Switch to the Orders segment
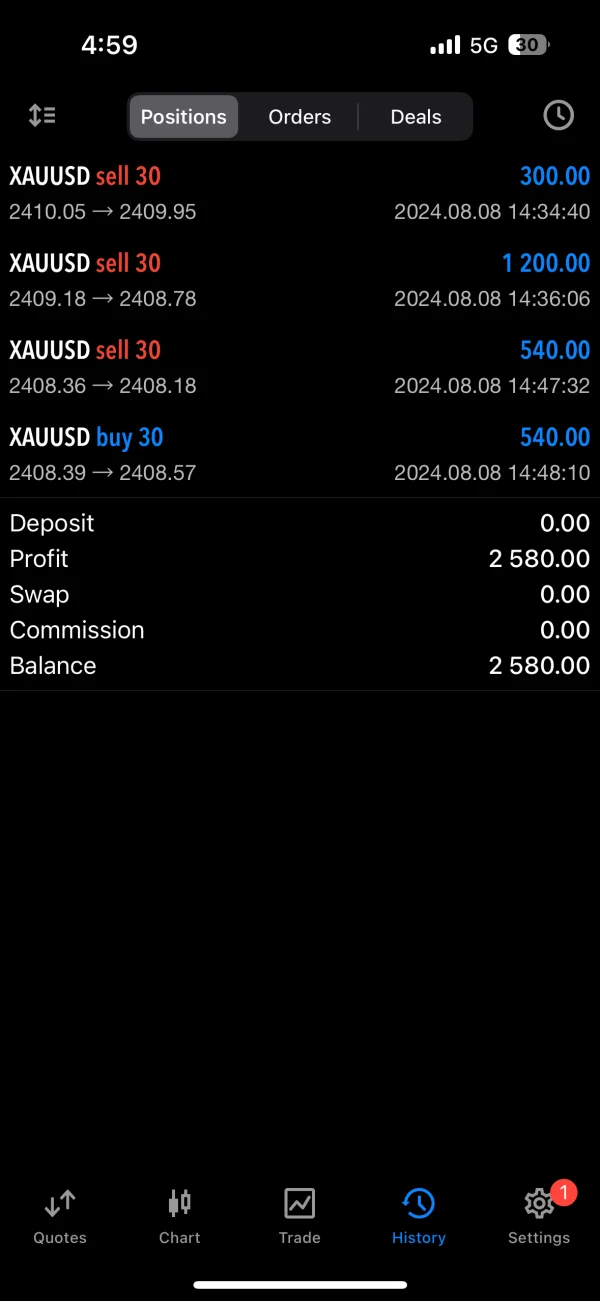 (299, 117)
